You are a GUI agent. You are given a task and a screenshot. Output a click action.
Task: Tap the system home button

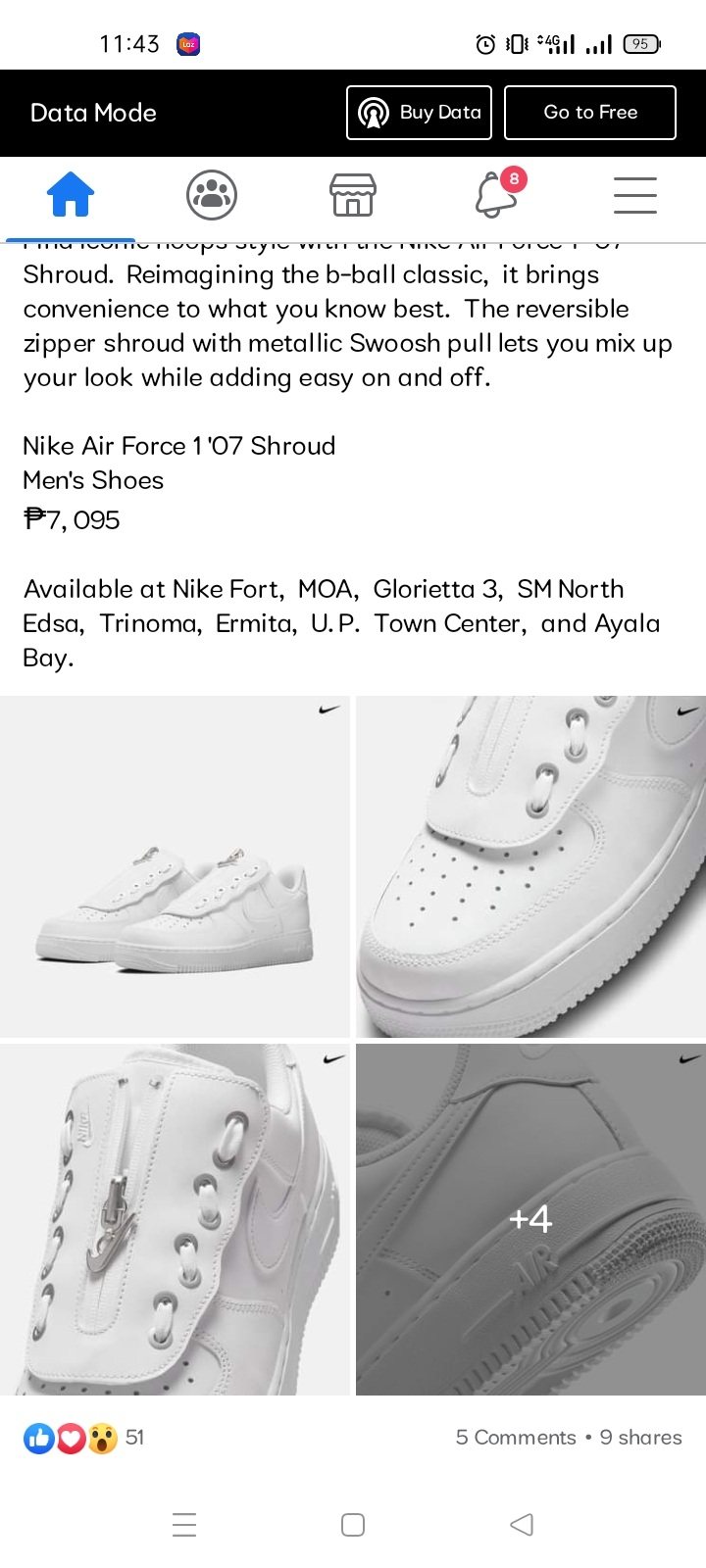click(353, 1525)
